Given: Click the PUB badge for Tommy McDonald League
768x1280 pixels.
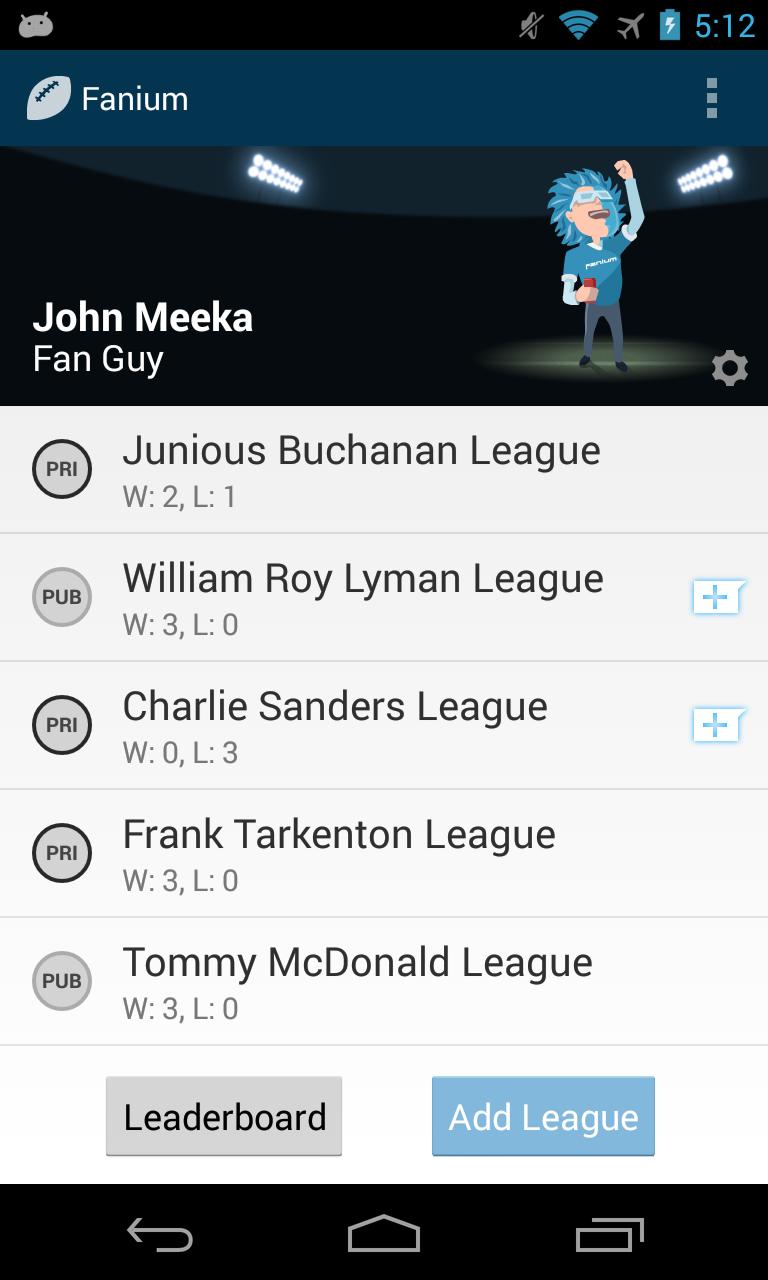Looking at the screenshot, I should pos(62,981).
